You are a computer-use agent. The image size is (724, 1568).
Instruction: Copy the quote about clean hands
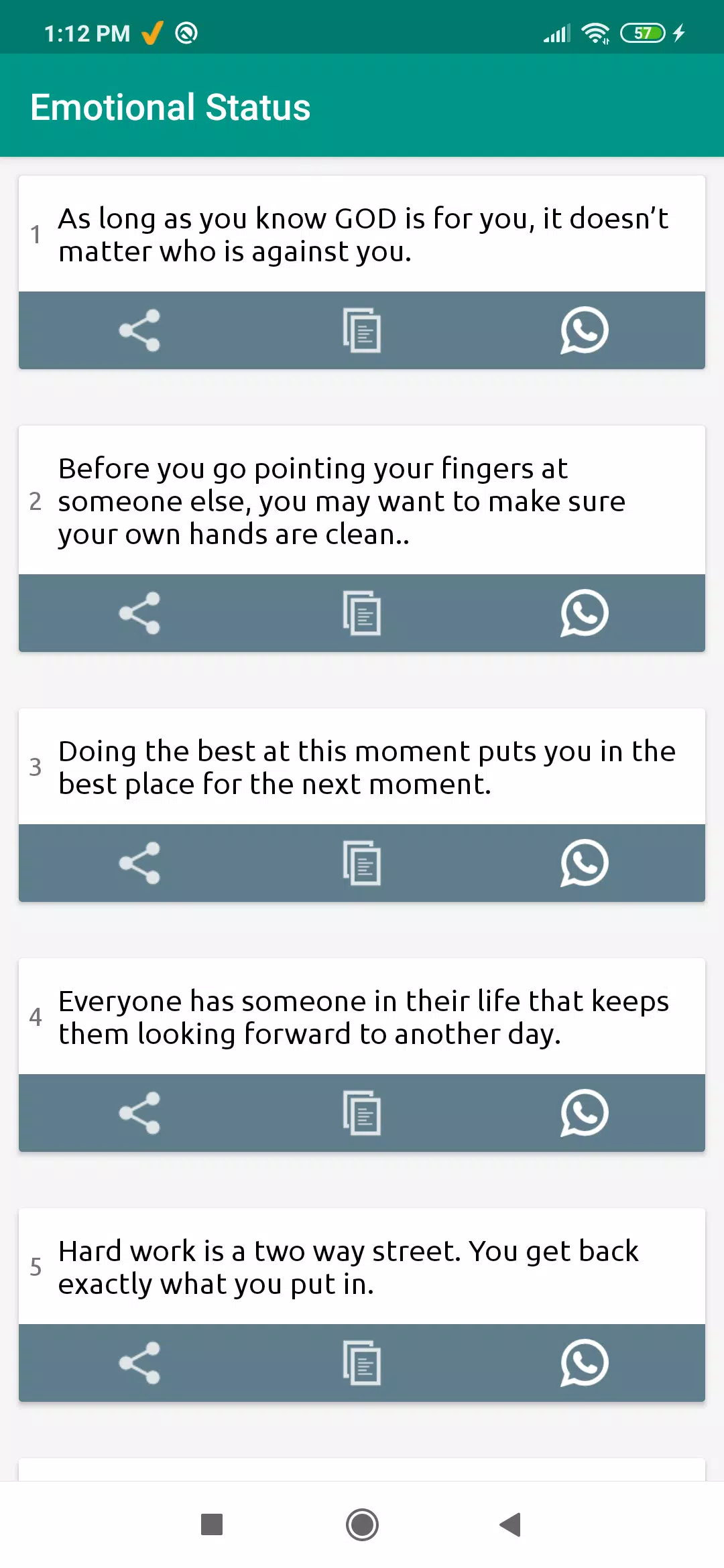362,613
